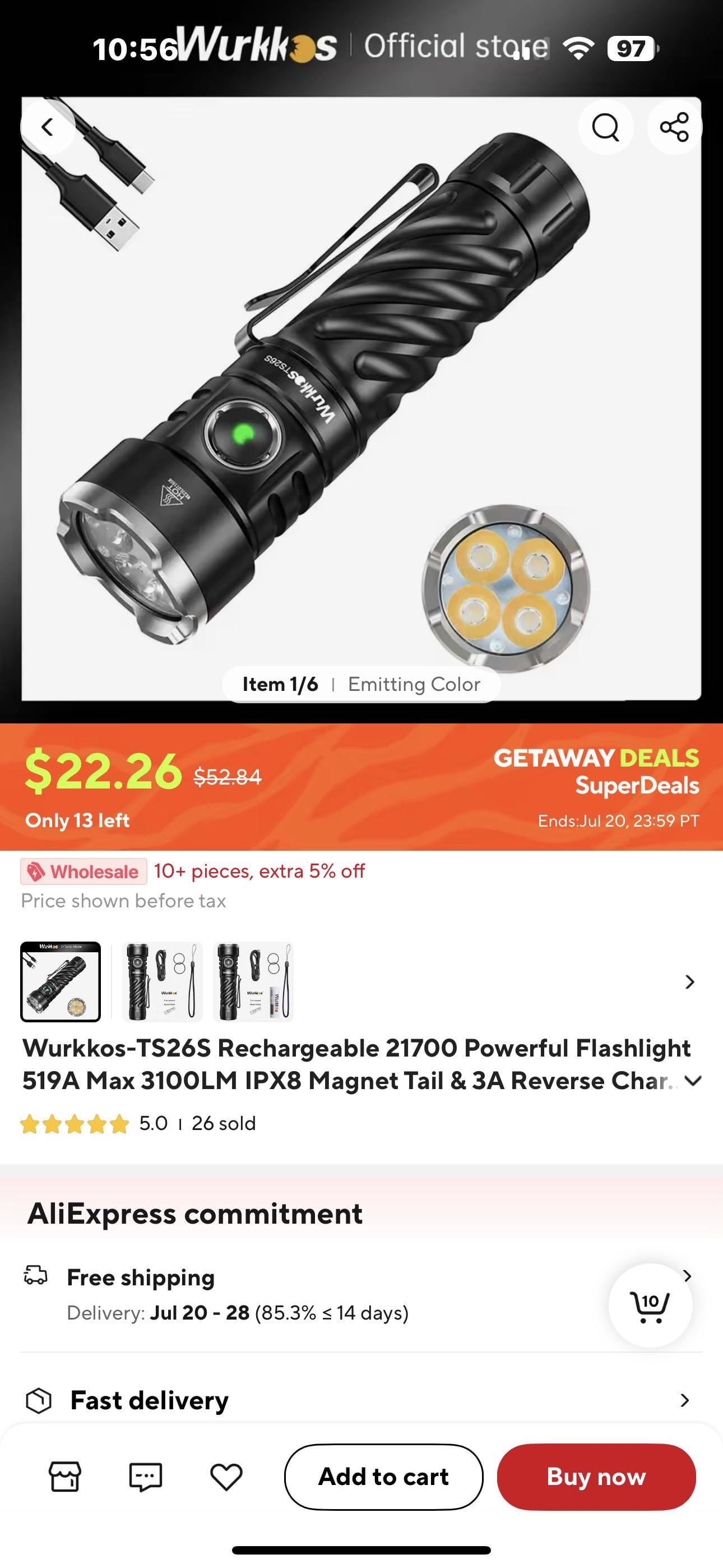Go back to the previous page
The width and height of the screenshot is (723, 1568).
[x=48, y=127]
